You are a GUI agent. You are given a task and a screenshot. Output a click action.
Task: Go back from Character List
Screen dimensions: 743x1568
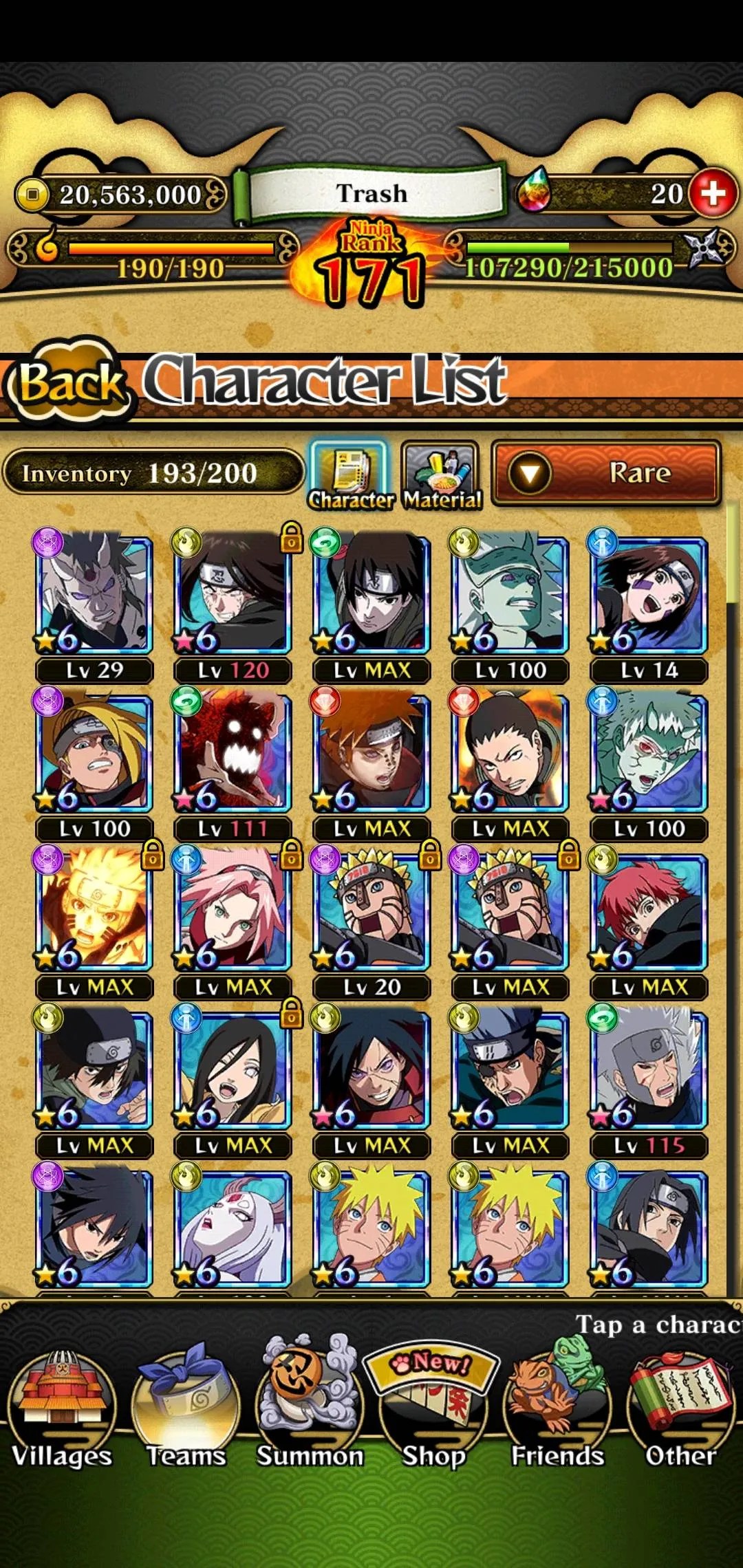pos(69,382)
